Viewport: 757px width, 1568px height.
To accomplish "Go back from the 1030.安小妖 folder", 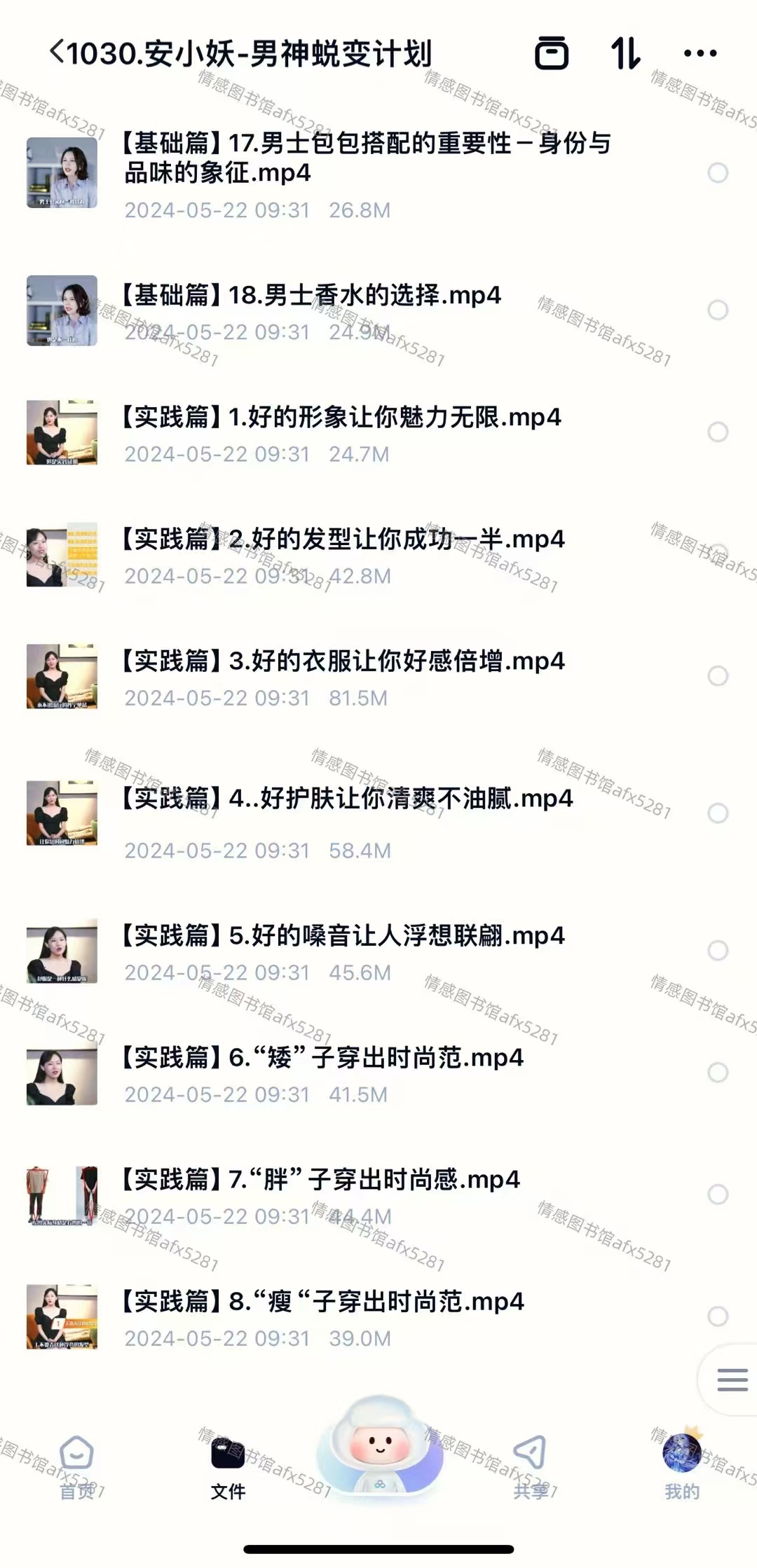I will click(57, 53).
